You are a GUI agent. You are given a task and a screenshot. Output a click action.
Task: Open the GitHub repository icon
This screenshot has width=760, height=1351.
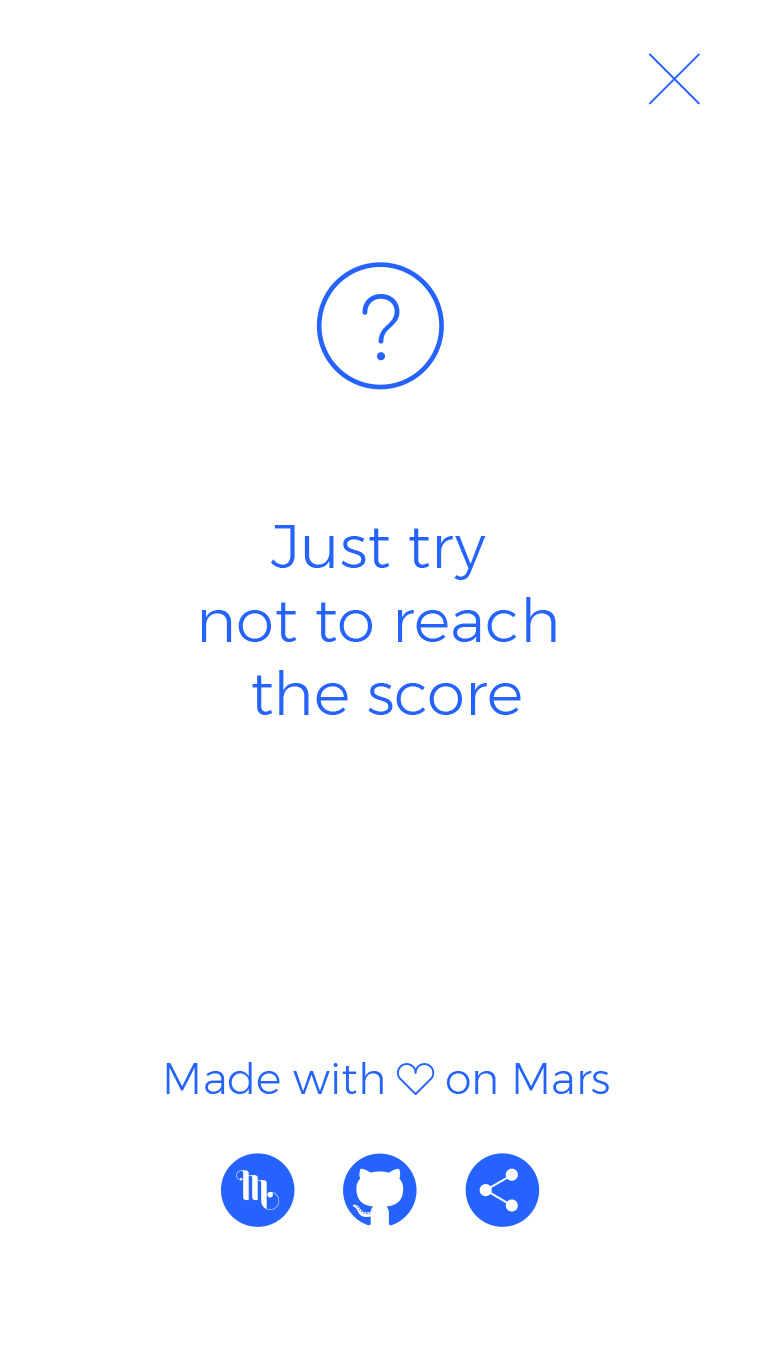pos(380,1190)
